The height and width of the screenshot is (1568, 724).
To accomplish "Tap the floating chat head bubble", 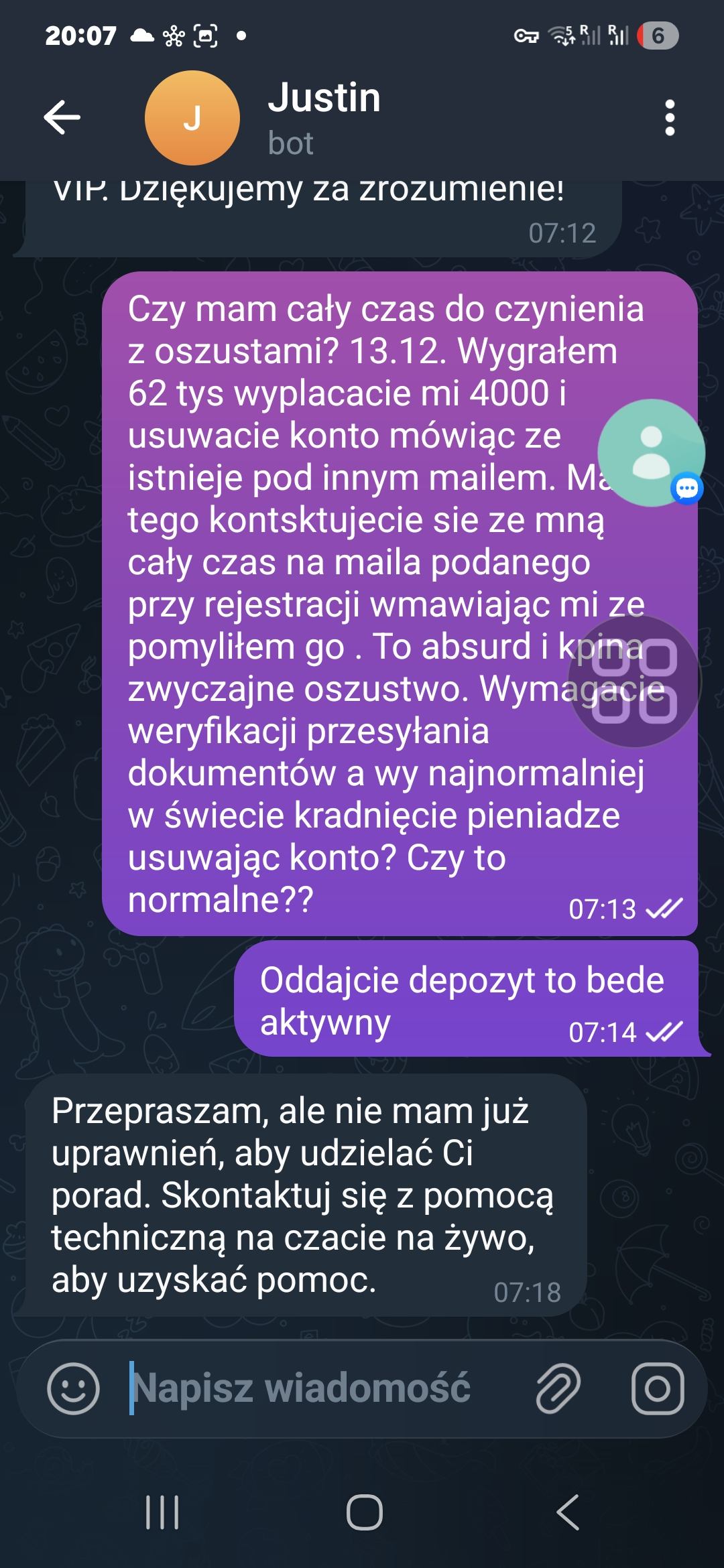I will click(650, 453).
